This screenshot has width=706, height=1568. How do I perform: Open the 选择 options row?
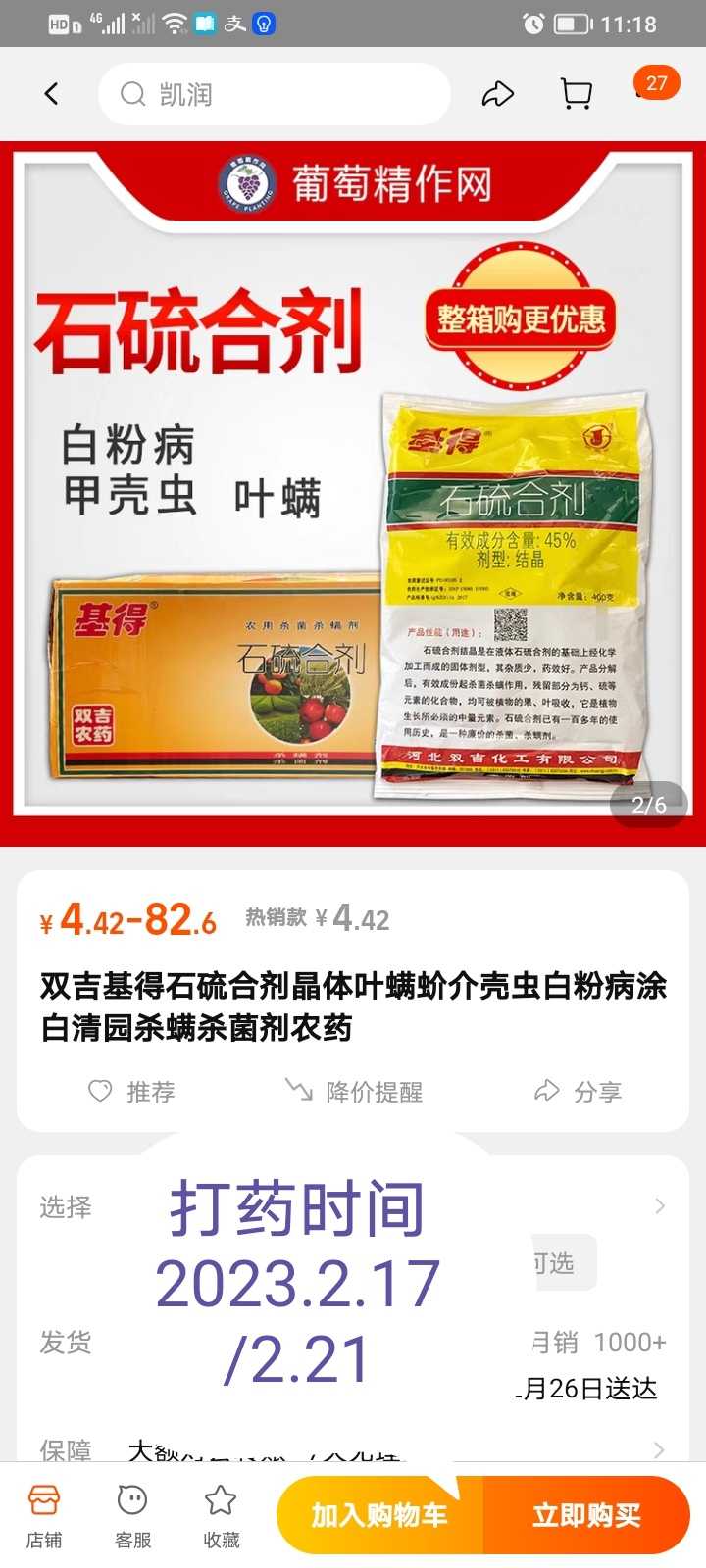pos(353,1206)
